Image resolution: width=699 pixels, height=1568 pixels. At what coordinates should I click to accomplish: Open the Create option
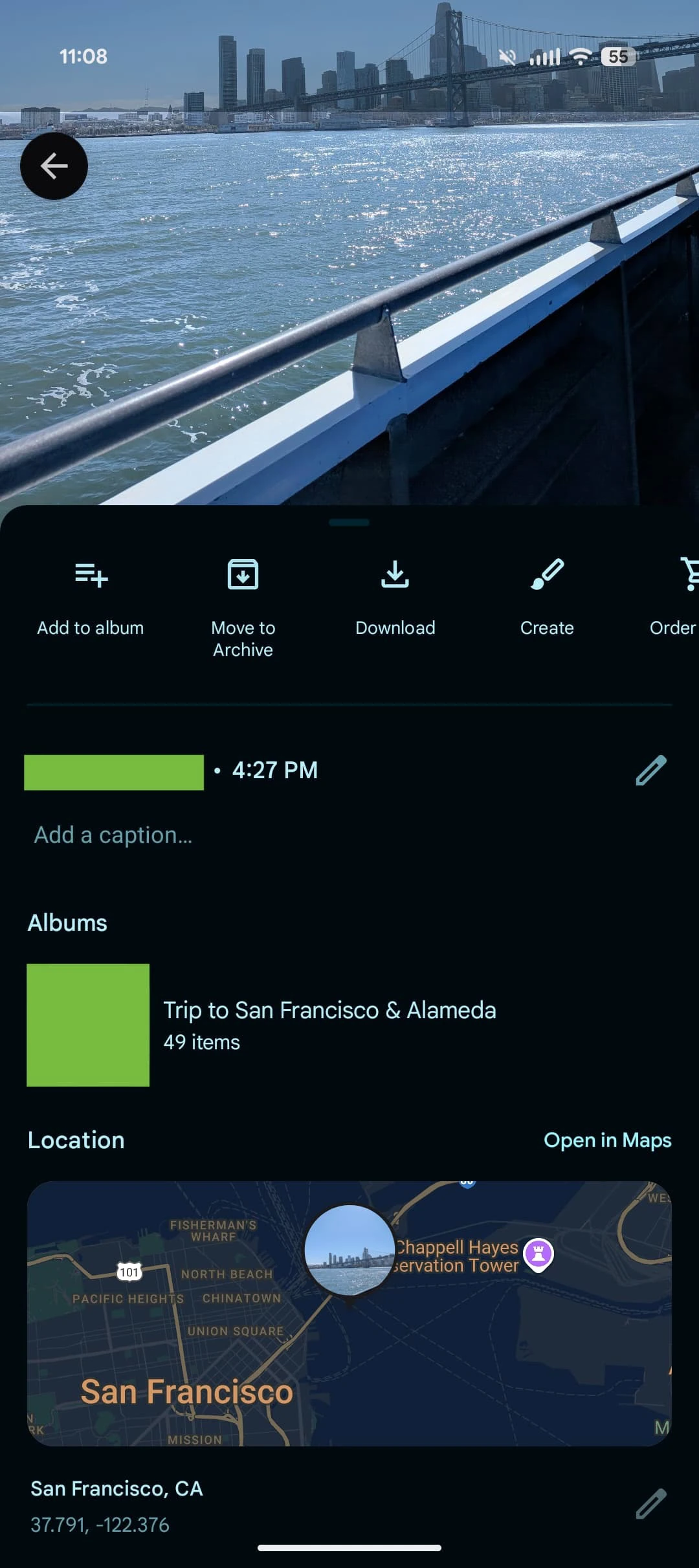point(547,596)
